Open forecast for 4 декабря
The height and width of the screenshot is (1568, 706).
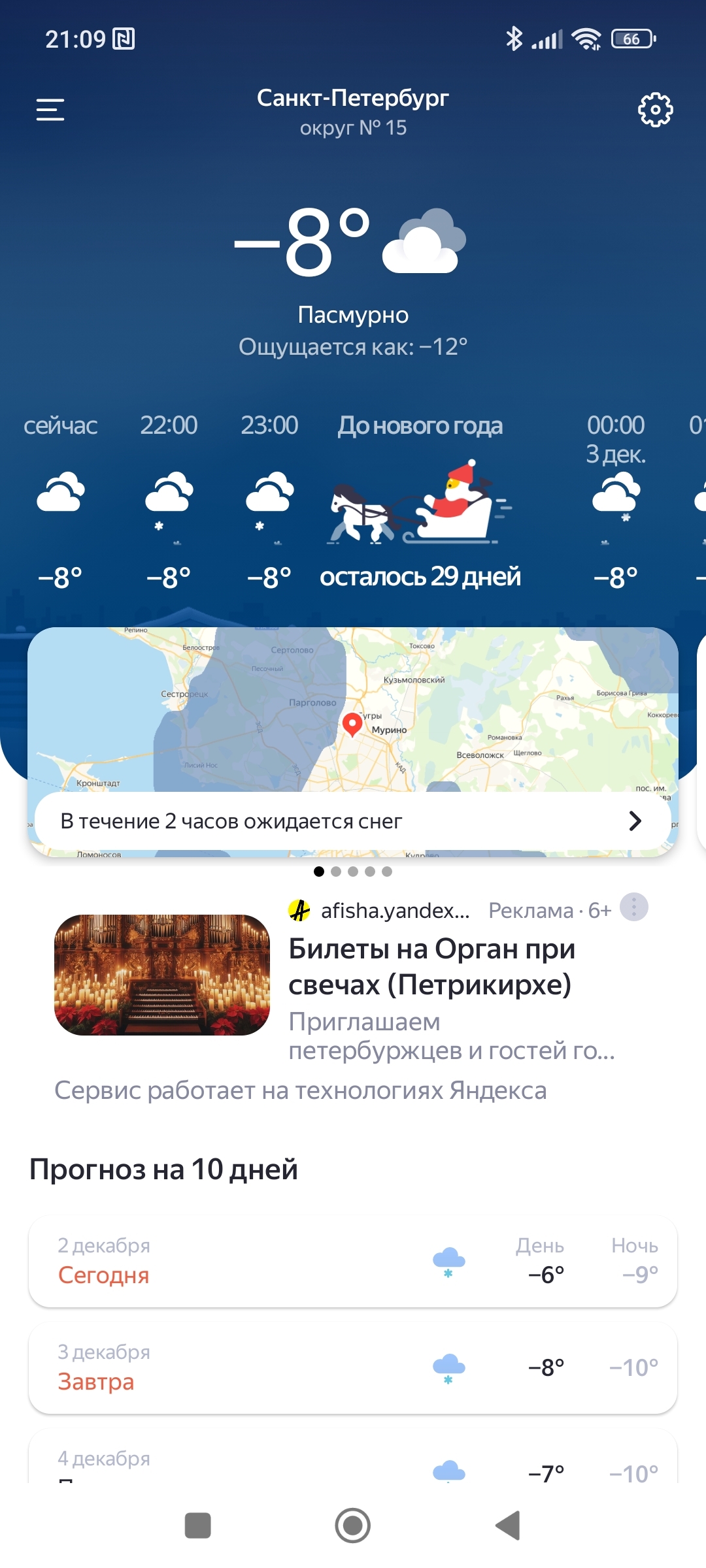pos(353,1463)
